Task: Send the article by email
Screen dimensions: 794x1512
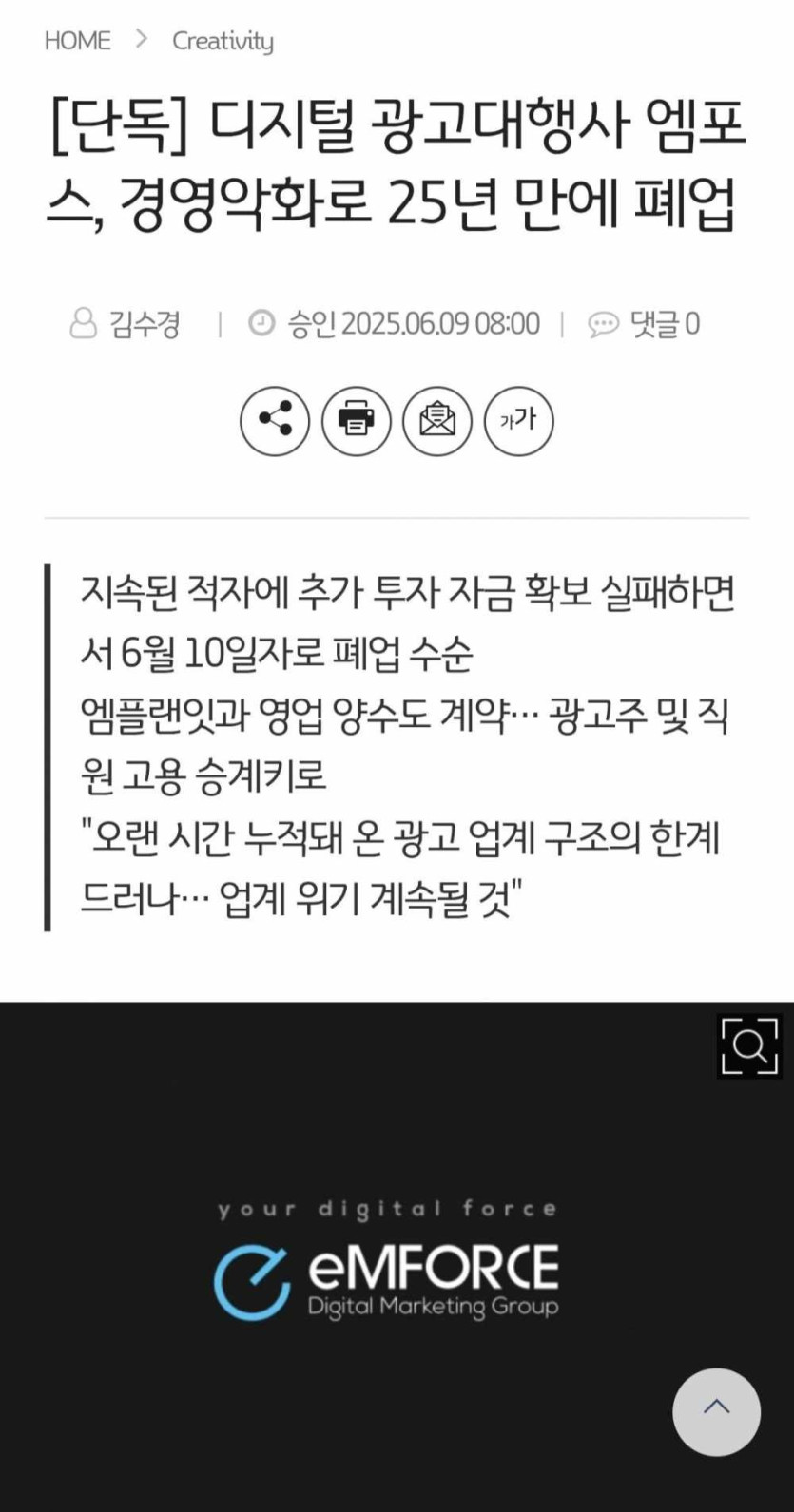Action: click(437, 420)
